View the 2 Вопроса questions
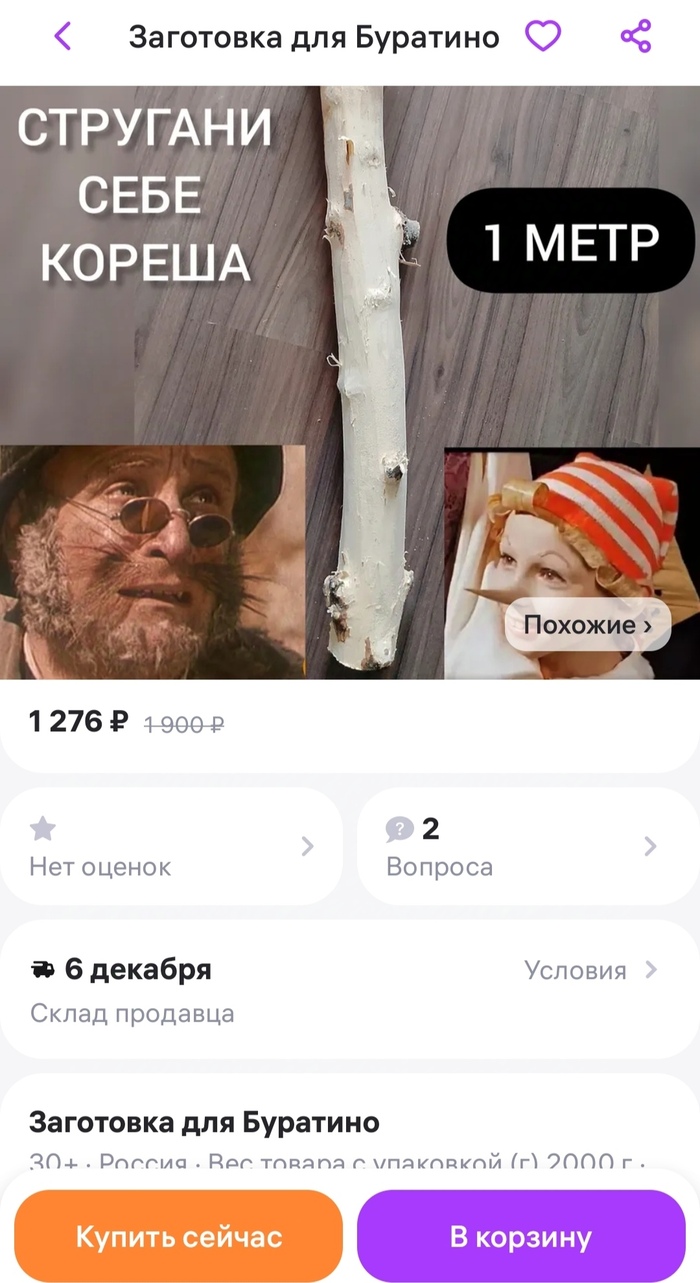700x1283 pixels. [523, 846]
